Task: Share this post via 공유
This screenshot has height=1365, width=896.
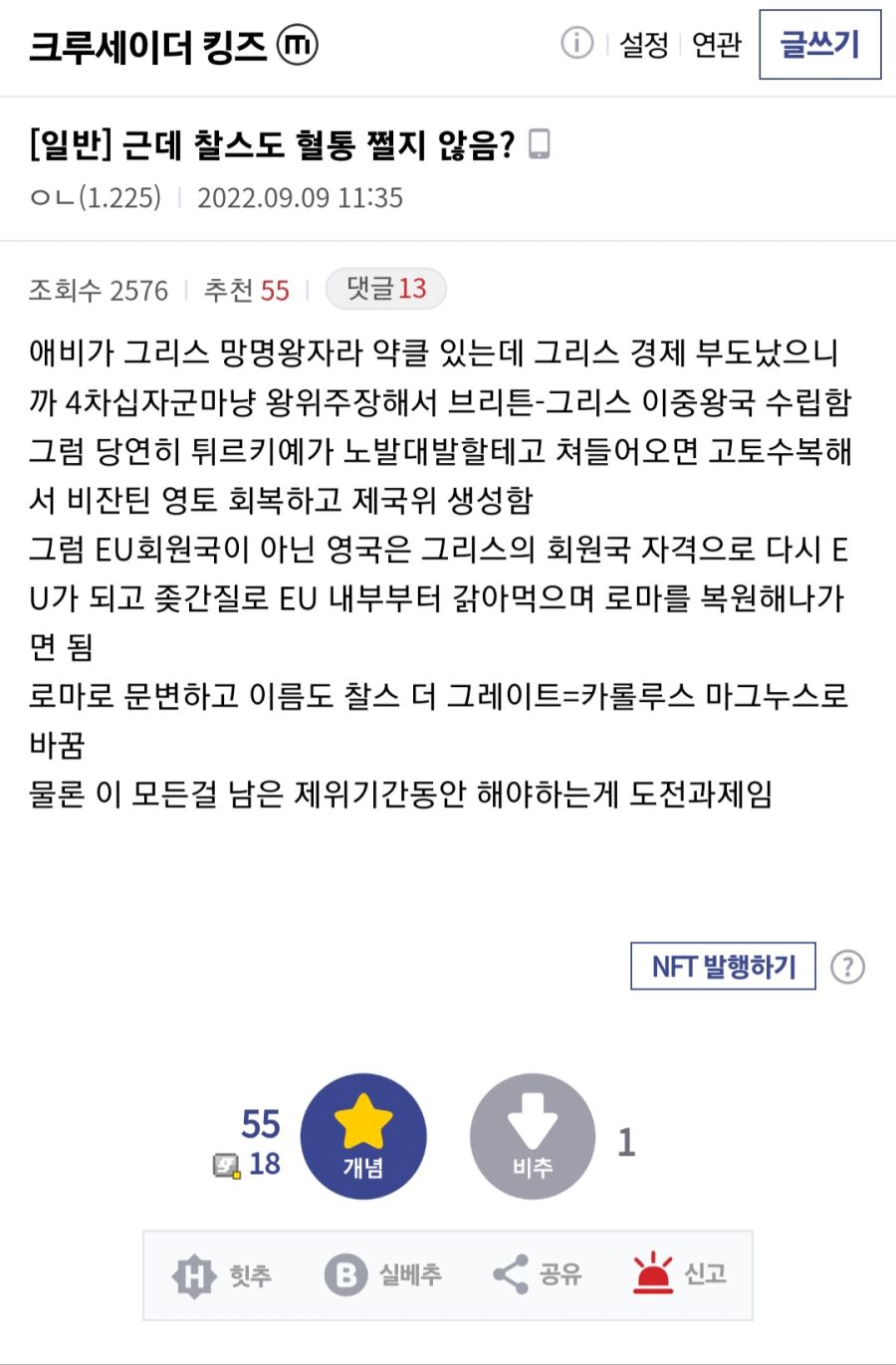Action: [x=538, y=1275]
